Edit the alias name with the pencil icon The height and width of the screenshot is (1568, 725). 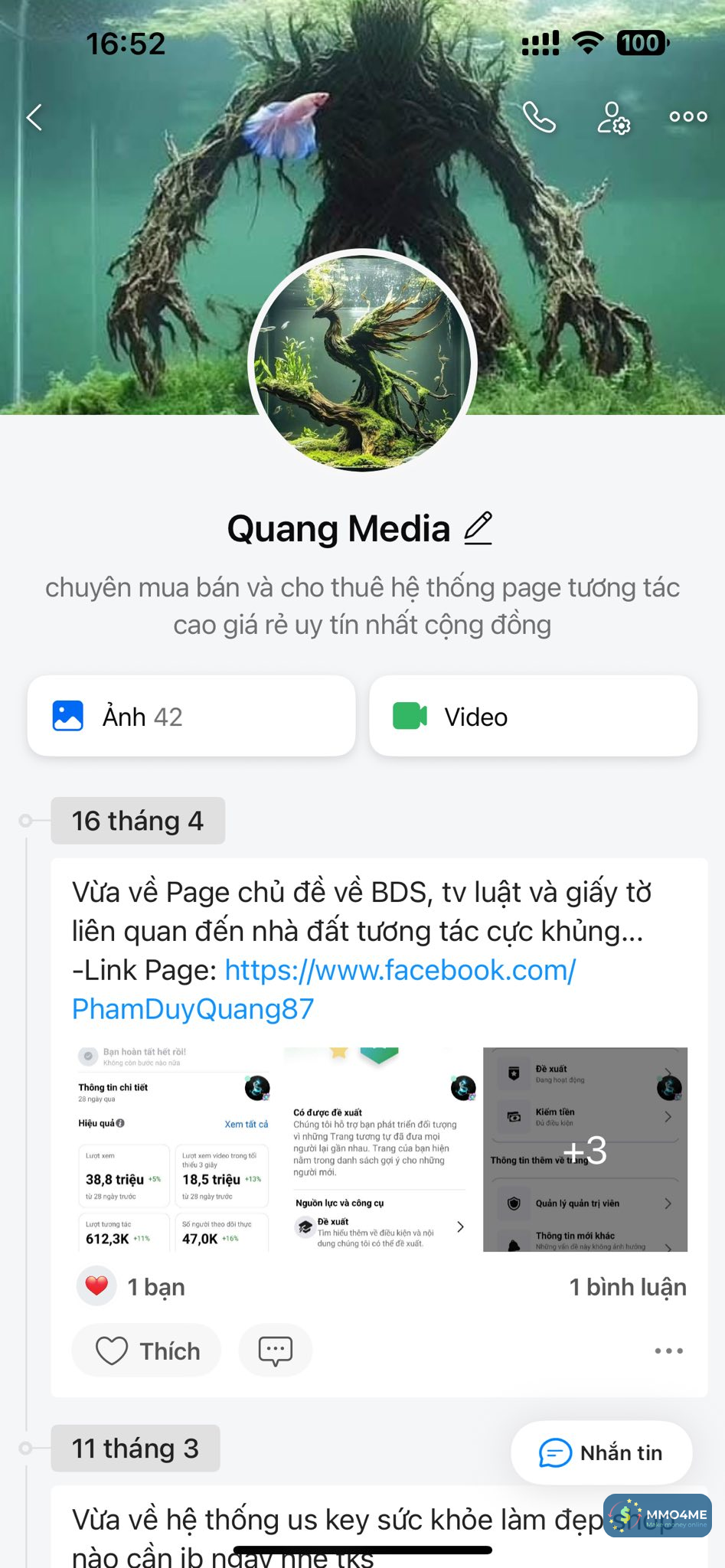(x=478, y=528)
